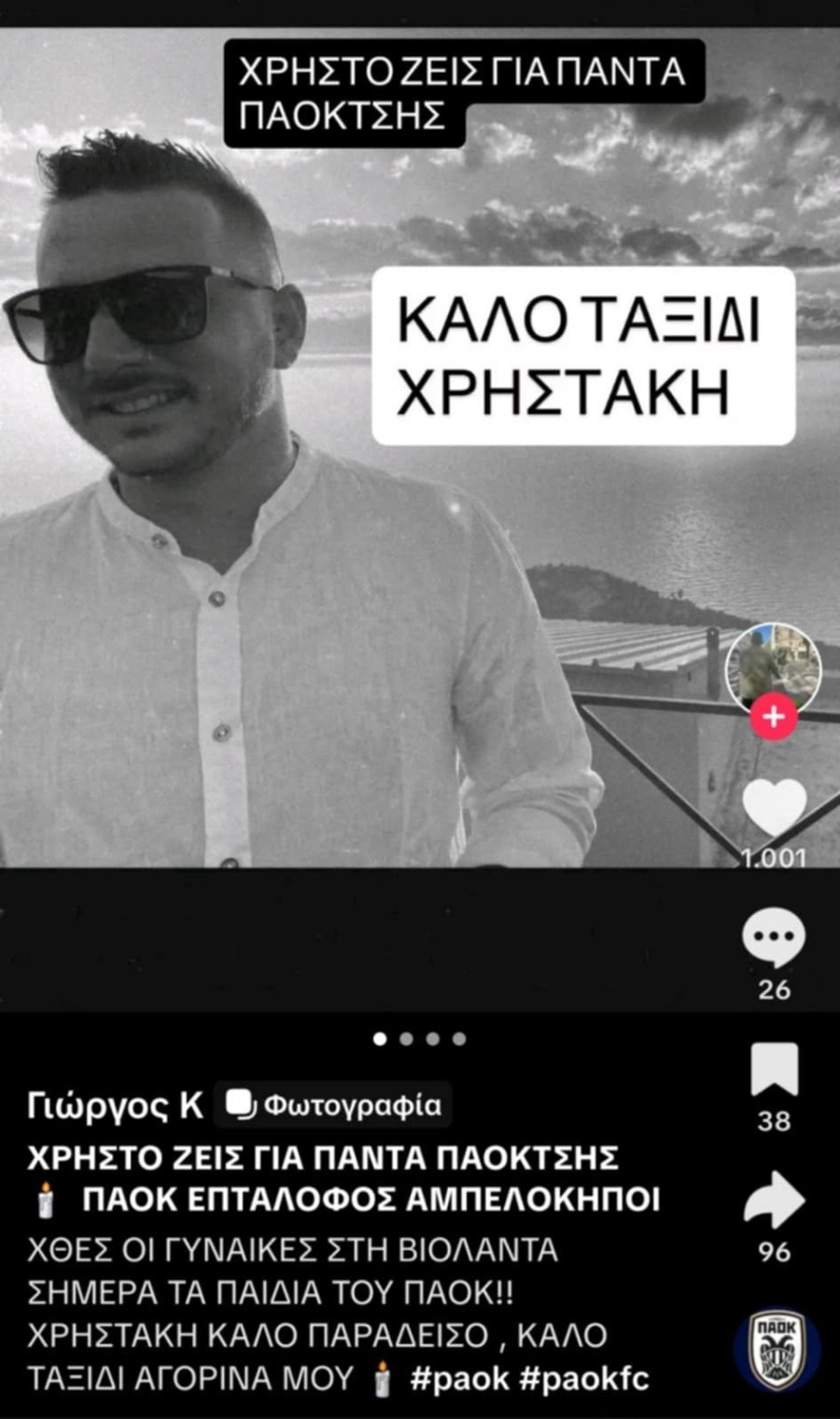
Task: Bookmark this post to favorites
Action: (774, 1070)
